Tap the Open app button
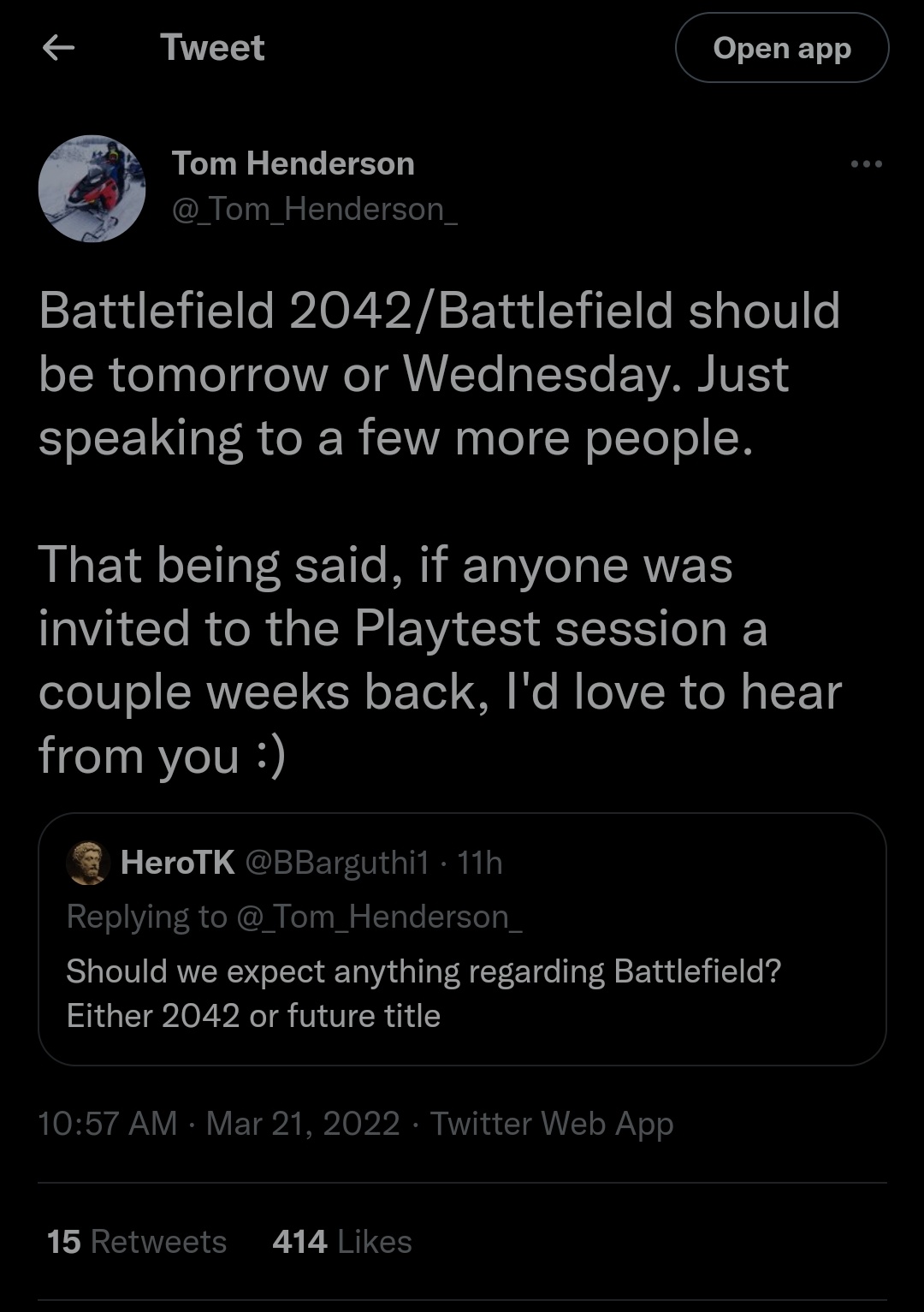924x1312 pixels. point(781,49)
